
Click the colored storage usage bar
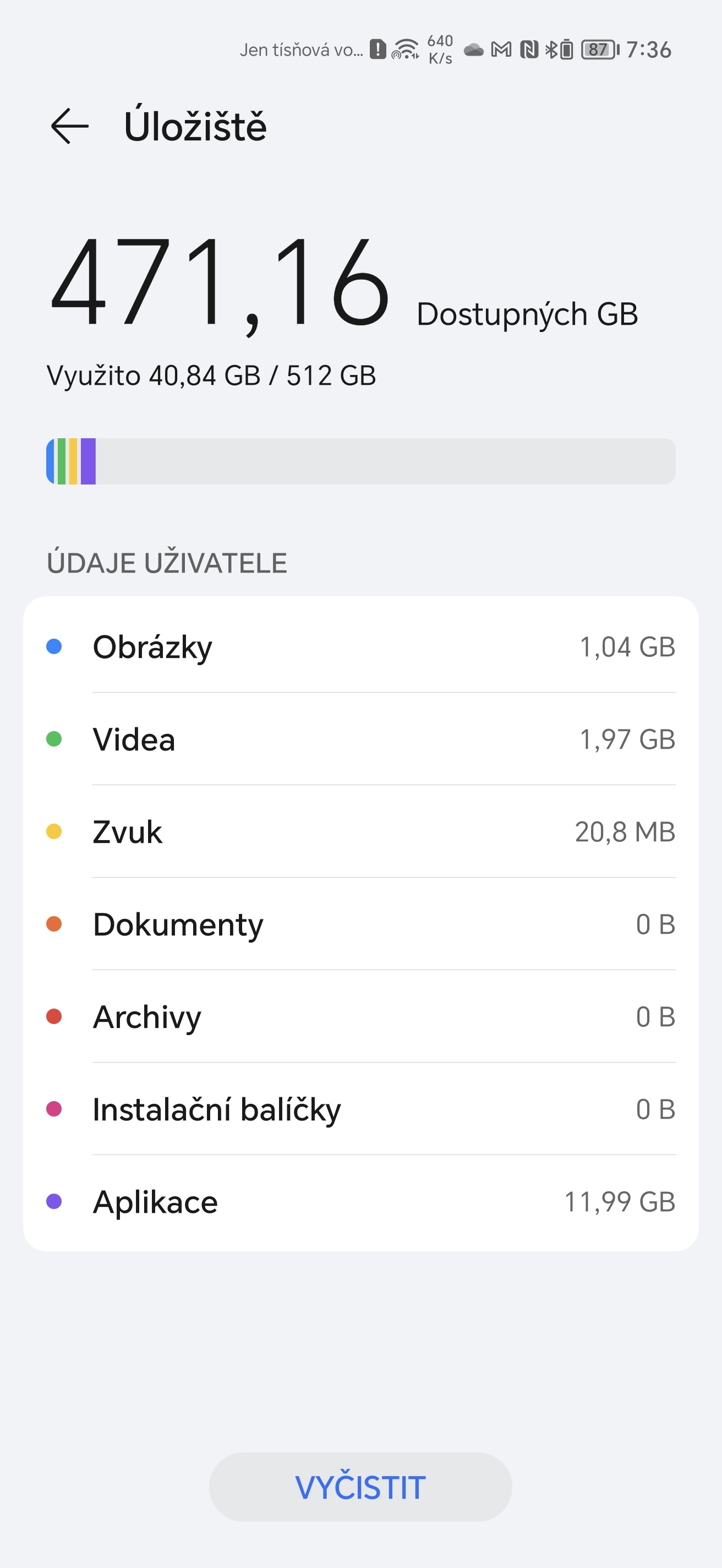[x=360, y=461]
